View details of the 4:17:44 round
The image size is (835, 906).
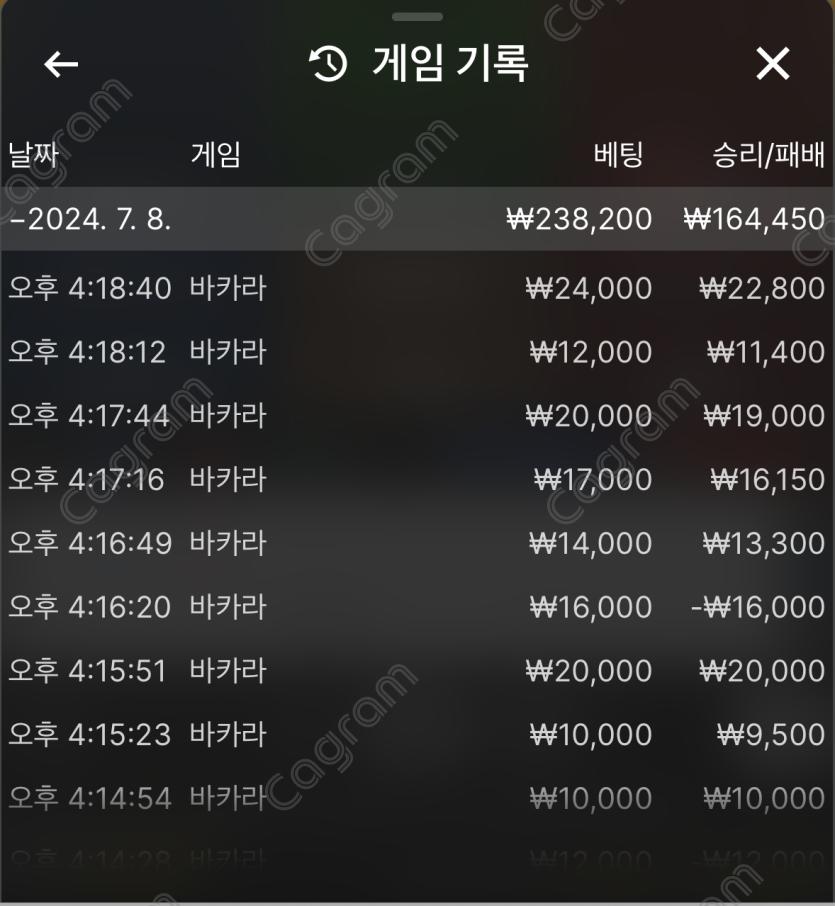click(x=417, y=415)
